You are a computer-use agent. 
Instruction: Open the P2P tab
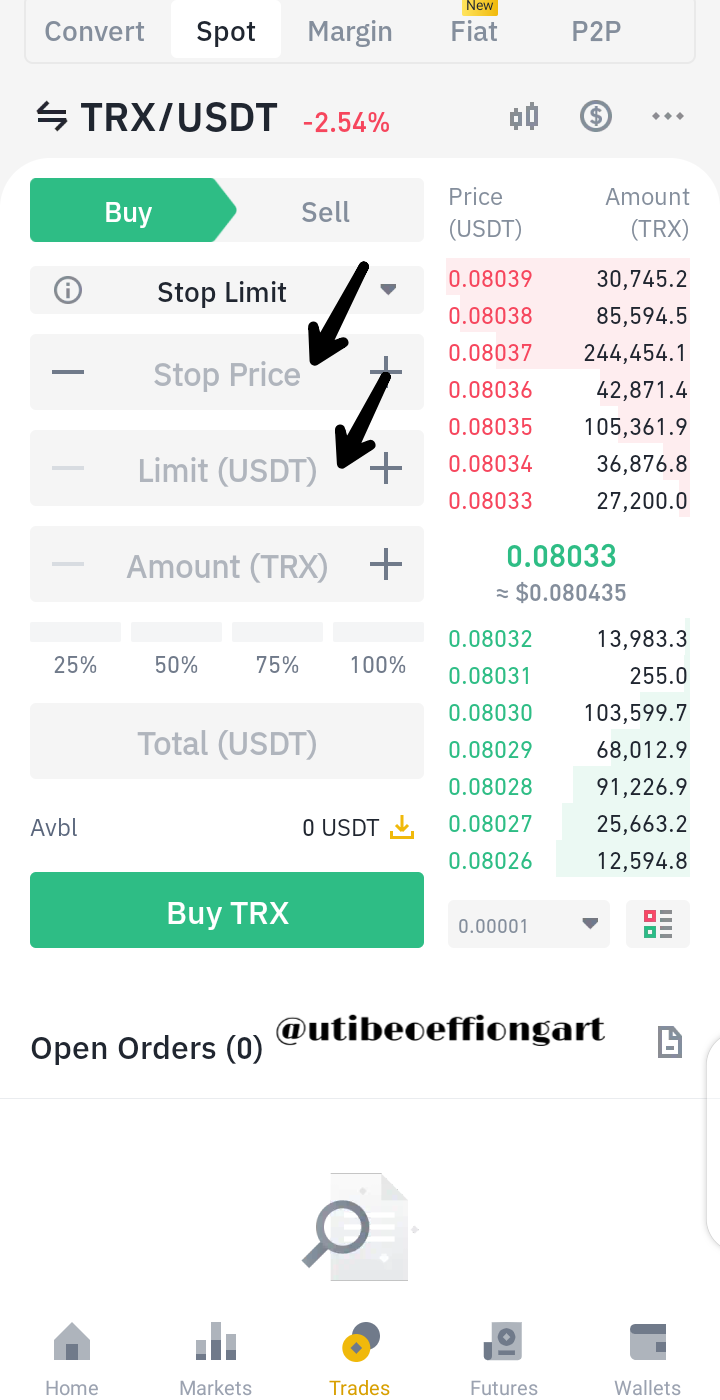[x=596, y=31]
